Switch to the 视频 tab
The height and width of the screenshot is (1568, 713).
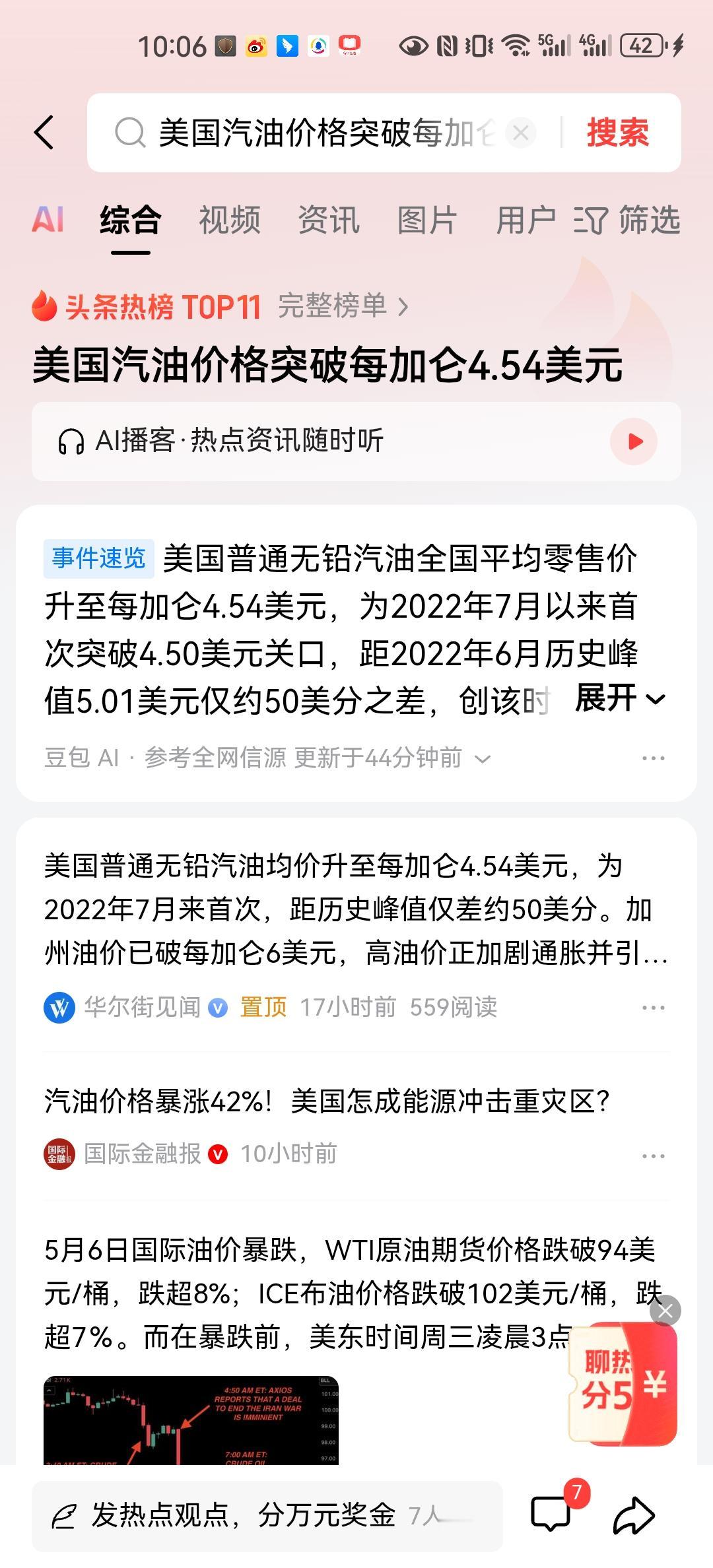[230, 220]
